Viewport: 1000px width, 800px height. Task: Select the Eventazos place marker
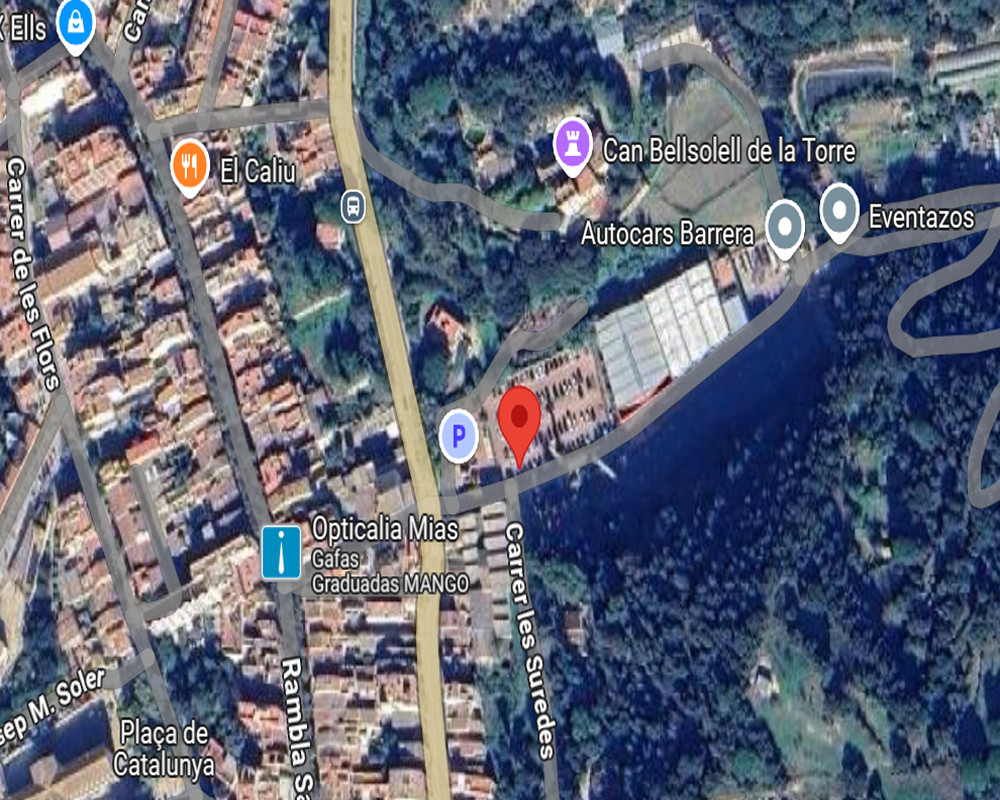point(839,210)
